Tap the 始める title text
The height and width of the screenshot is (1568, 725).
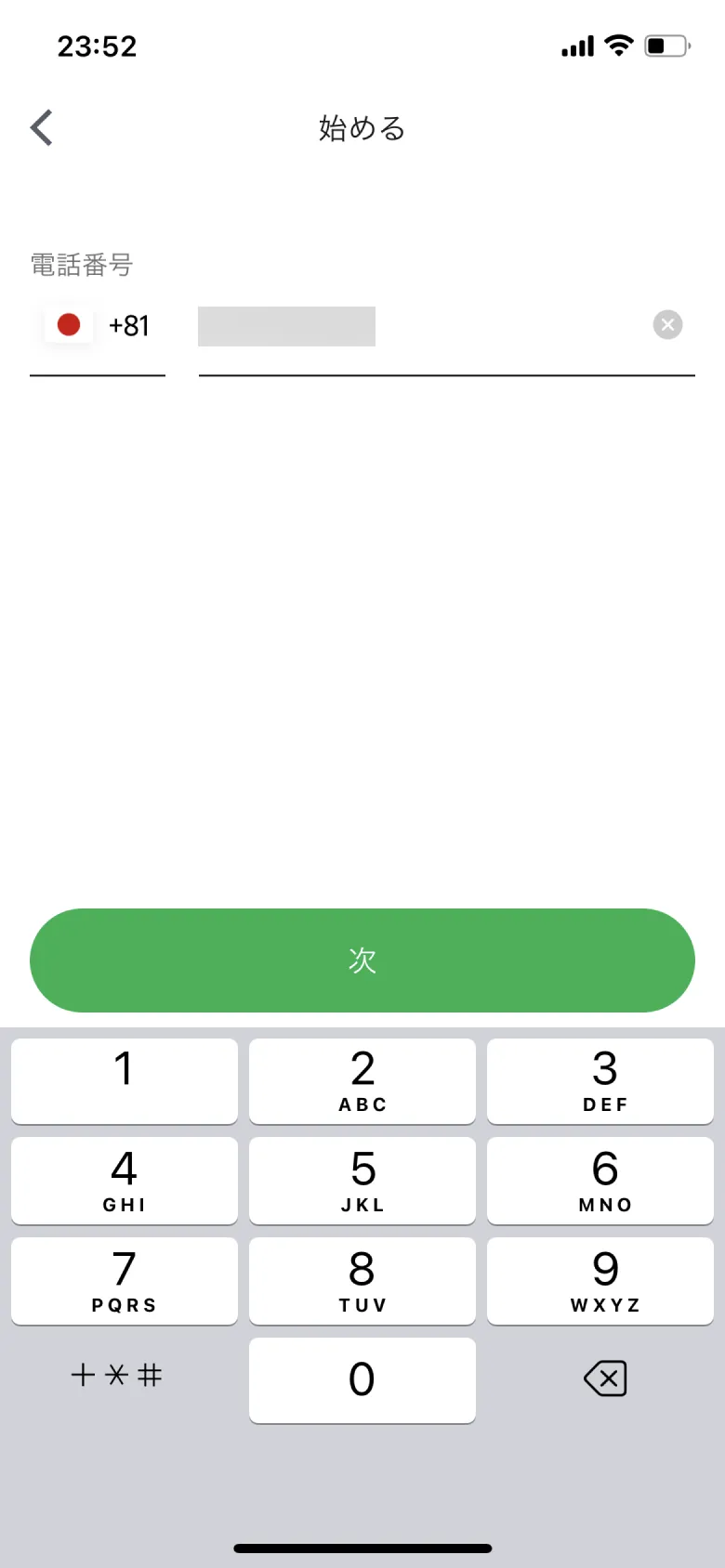(362, 129)
